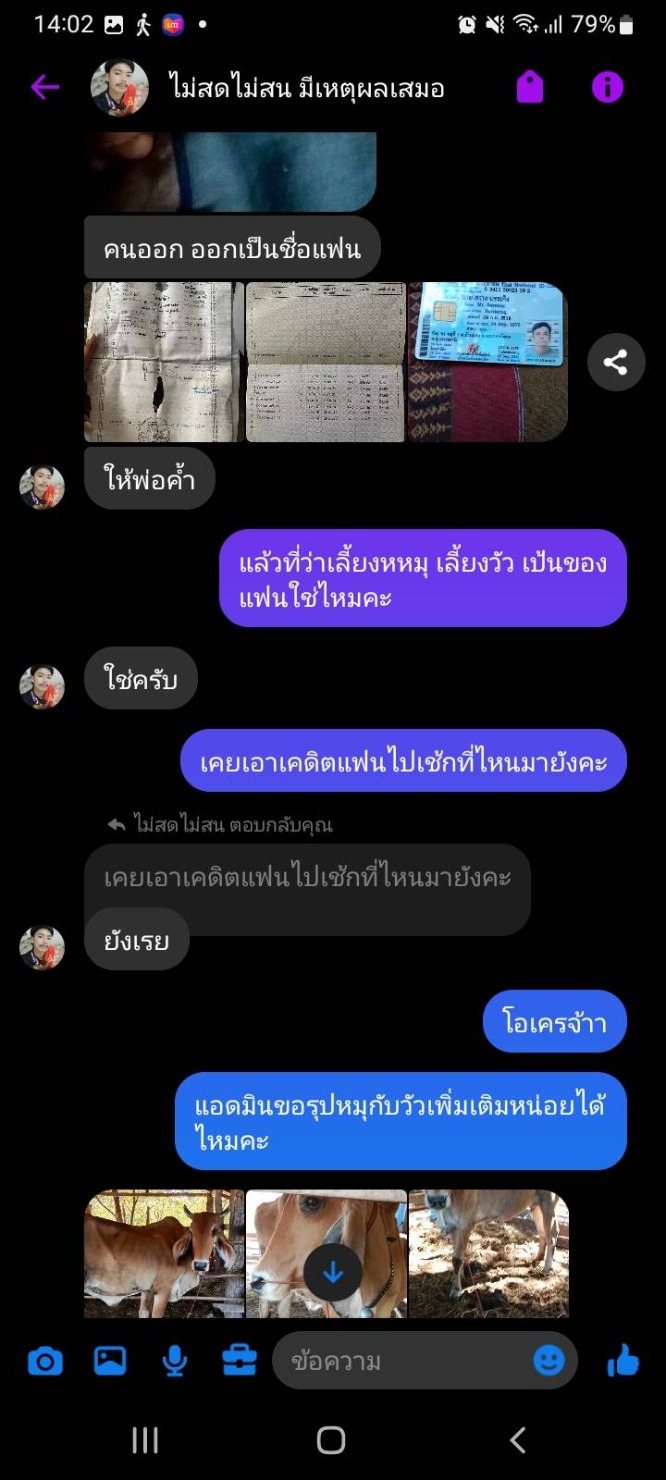The width and height of the screenshot is (666, 1480).
Task: Go back using the purple arrow
Action: click(x=45, y=88)
